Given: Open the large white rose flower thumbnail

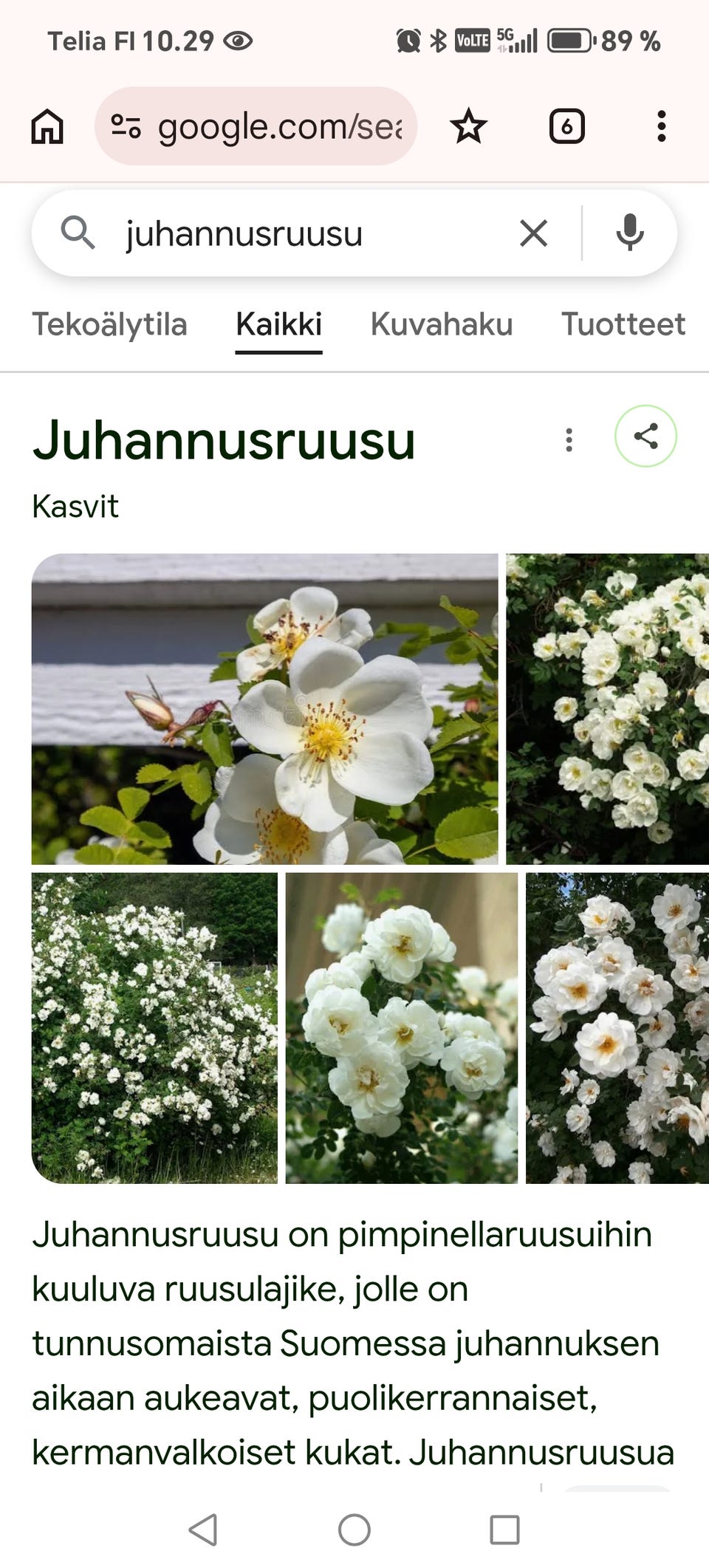Looking at the screenshot, I should 264,709.
